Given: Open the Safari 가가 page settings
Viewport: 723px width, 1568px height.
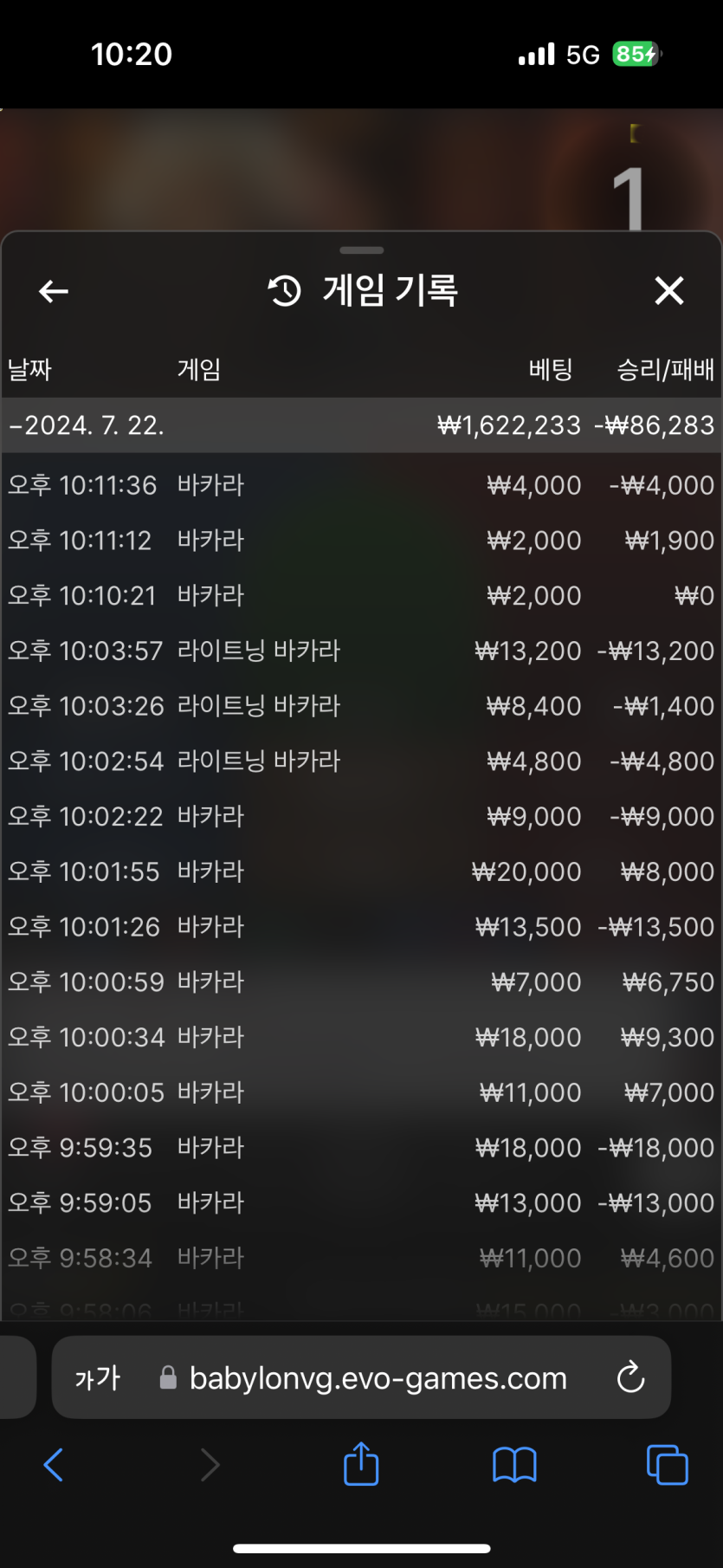Looking at the screenshot, I should 98,1377.
